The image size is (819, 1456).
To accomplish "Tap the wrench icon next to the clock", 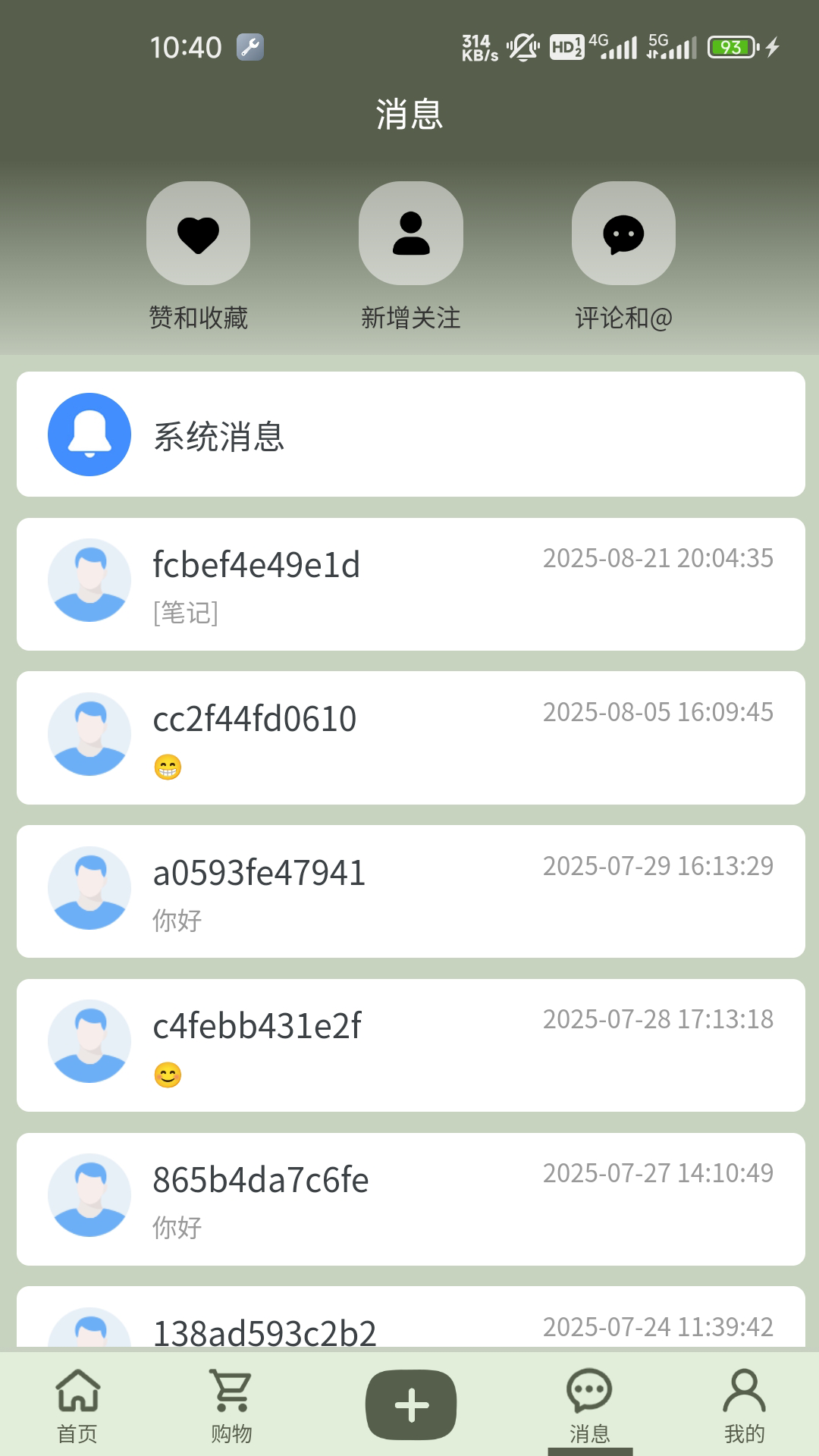I will pyautogui.click(x=250, y=47).
